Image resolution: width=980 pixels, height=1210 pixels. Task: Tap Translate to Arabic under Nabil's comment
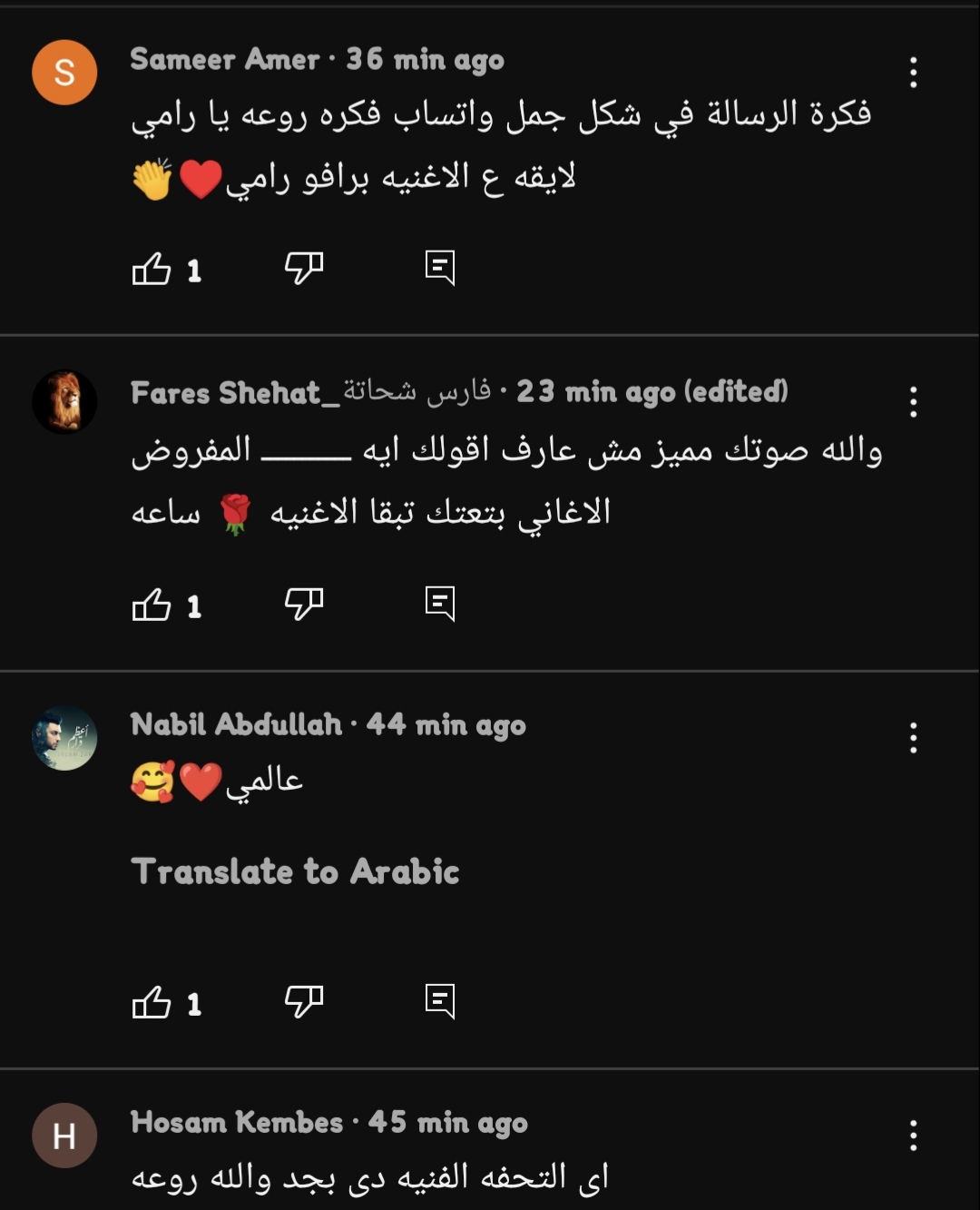point(295,871)
